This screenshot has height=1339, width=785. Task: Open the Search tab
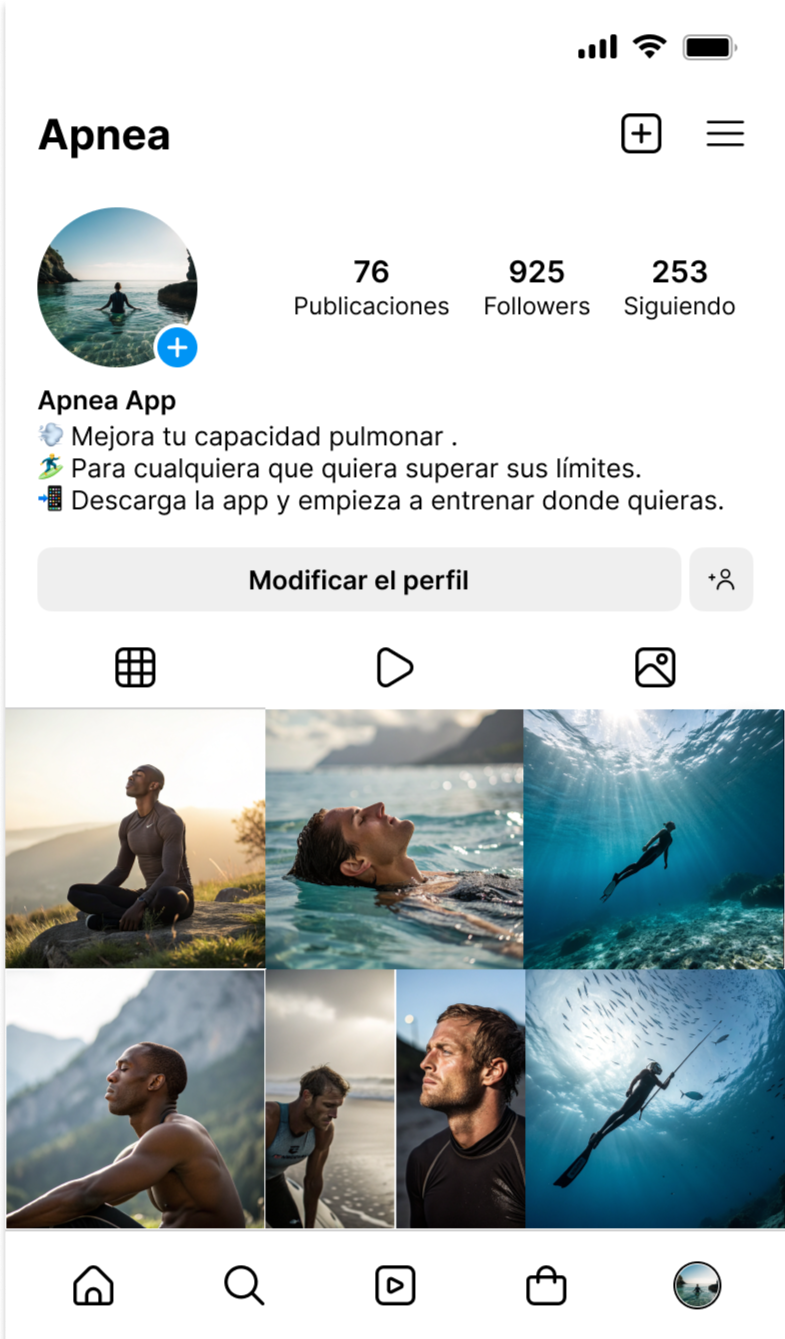(243, 1285)
